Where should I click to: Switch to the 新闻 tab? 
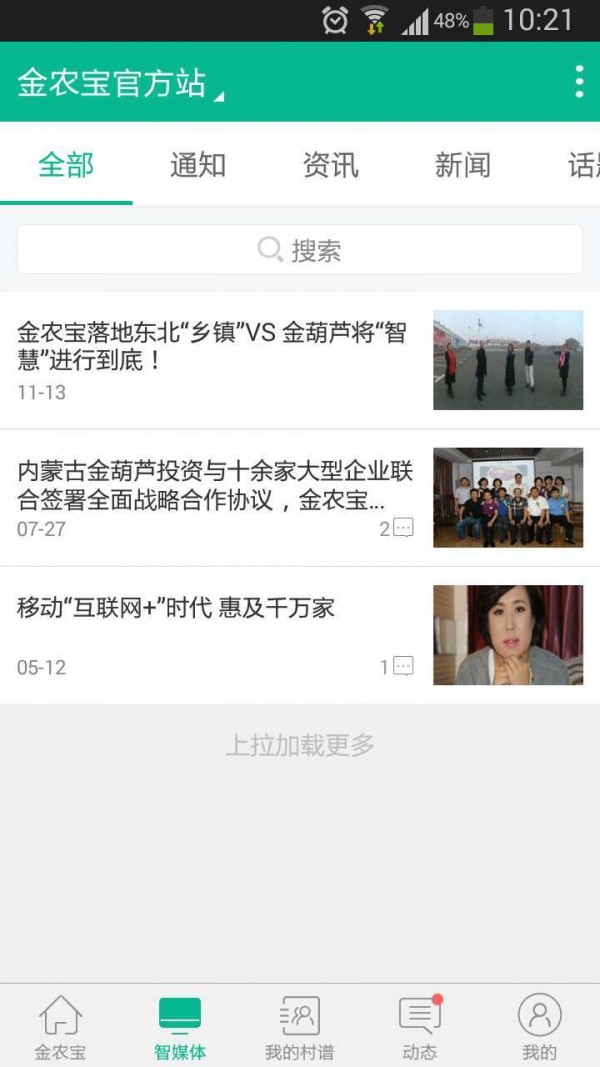coord(463,165)
